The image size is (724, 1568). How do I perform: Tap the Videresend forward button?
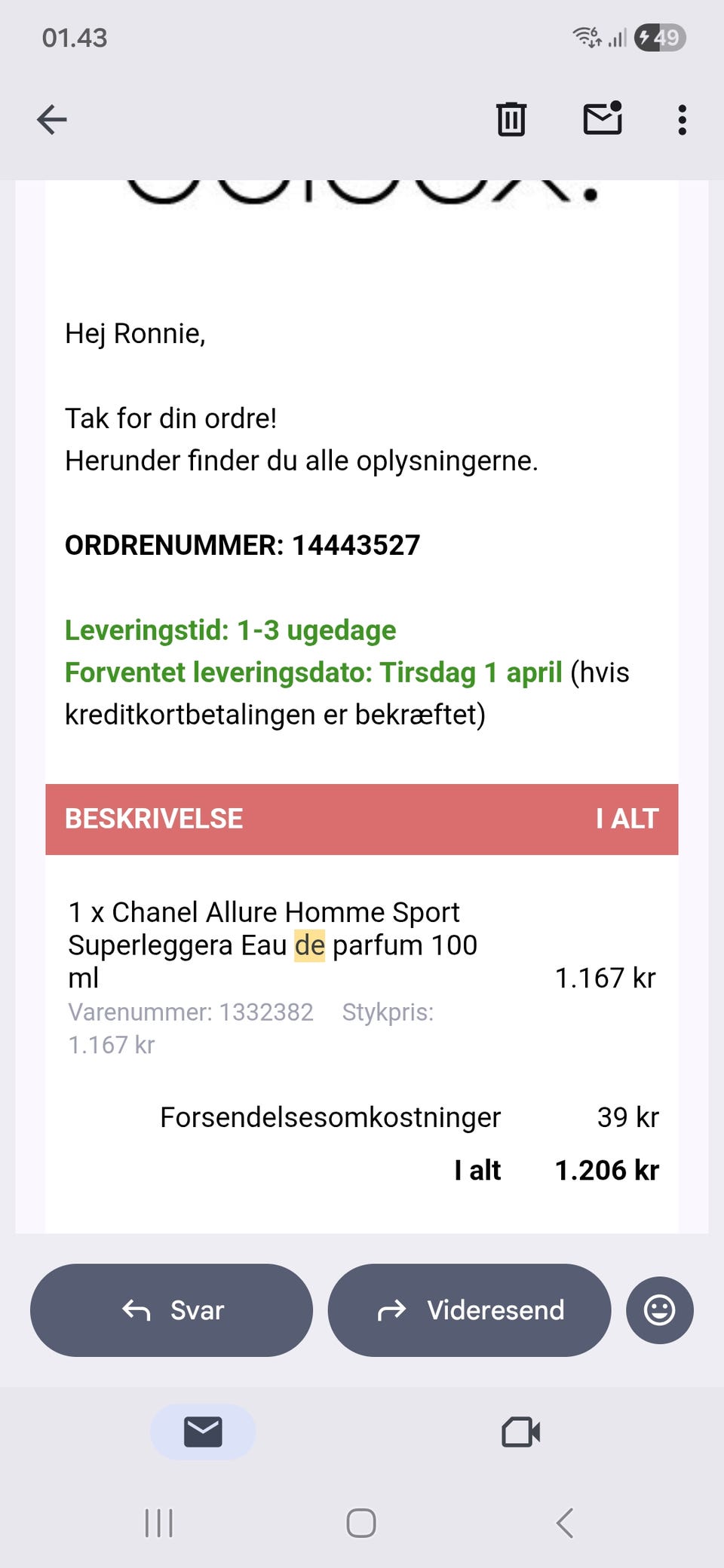coord(468,1310)
